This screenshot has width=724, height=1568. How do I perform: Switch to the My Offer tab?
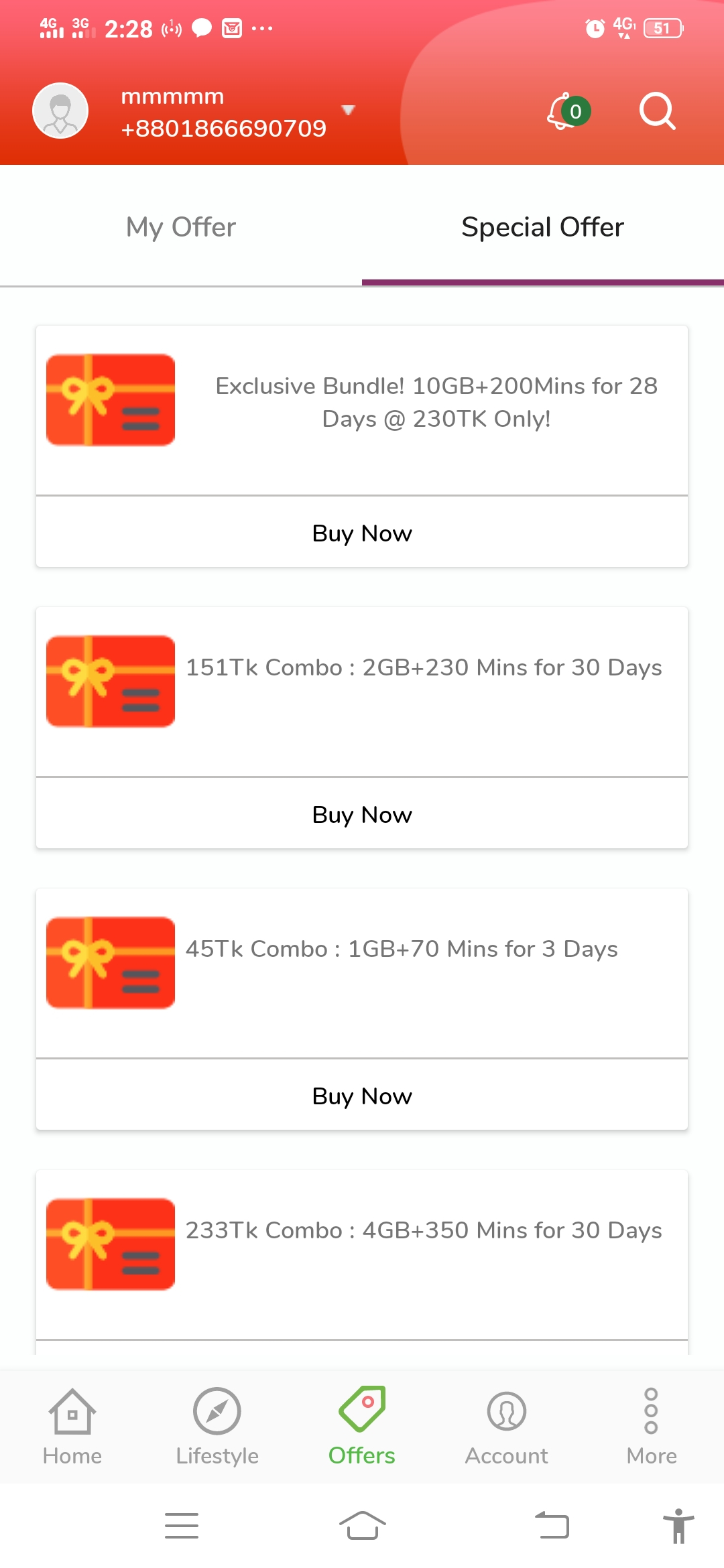coord(181,227)
